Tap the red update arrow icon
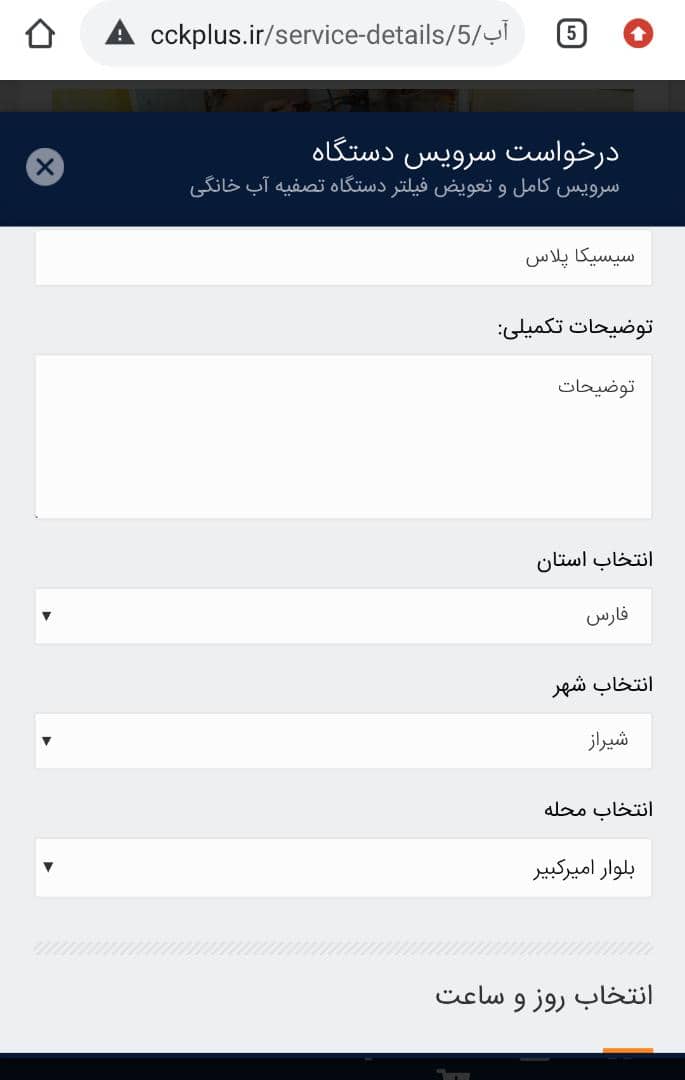The height and width of the screenshot is (1080, 685). coord(638,35)
